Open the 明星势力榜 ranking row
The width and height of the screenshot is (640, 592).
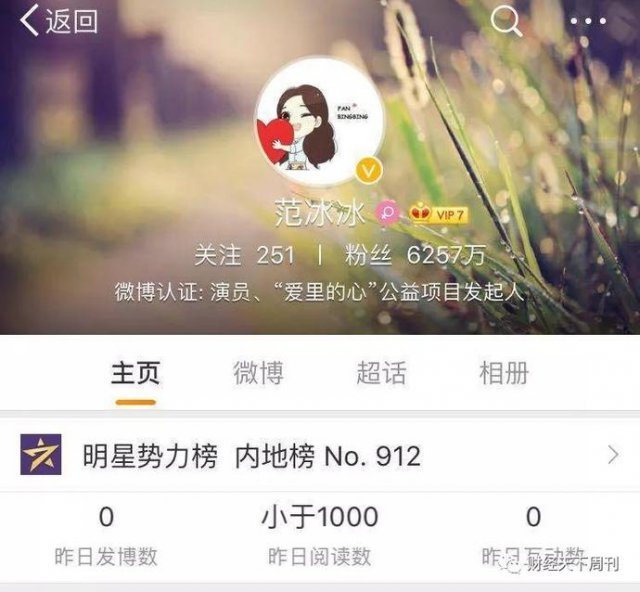click(320, 456)
